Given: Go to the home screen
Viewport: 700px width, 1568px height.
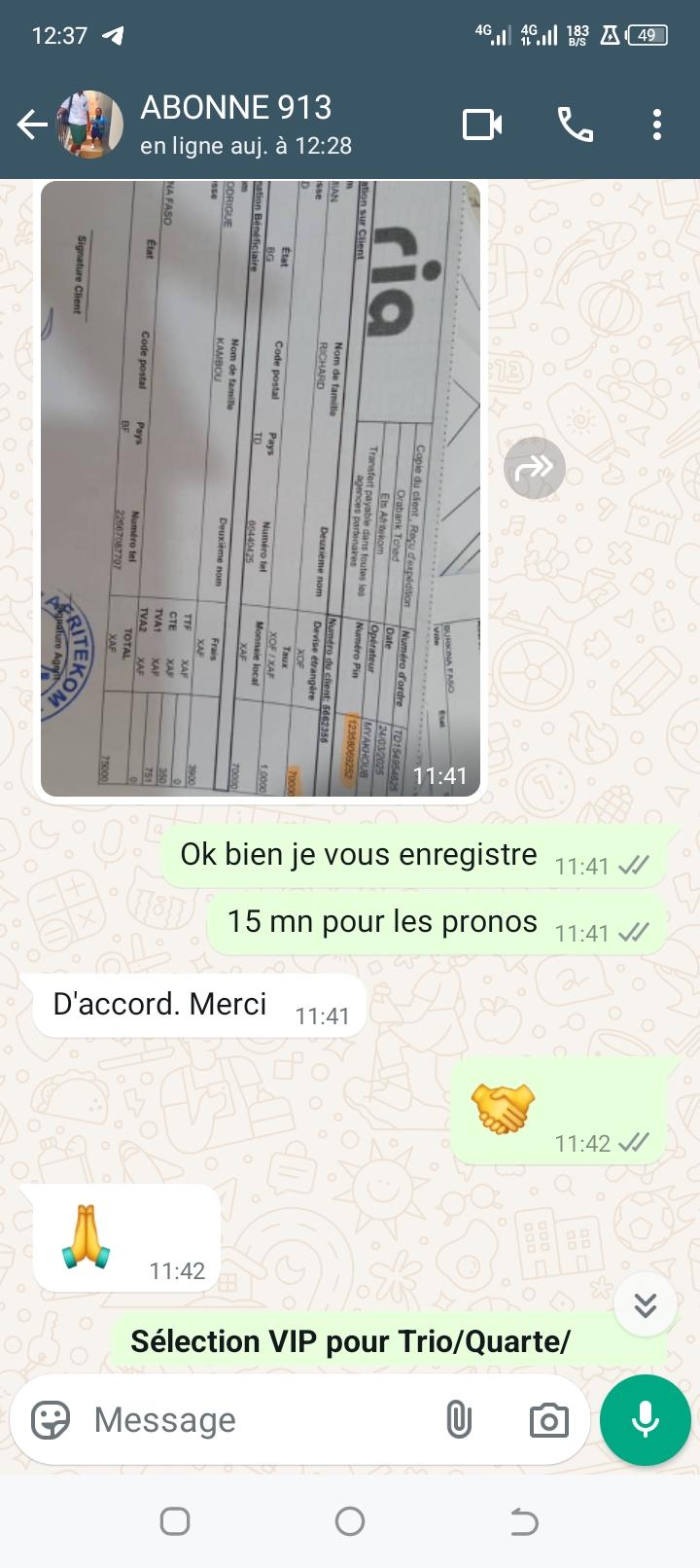Looking at the screenshot, I should click(x=350, y=1521).
